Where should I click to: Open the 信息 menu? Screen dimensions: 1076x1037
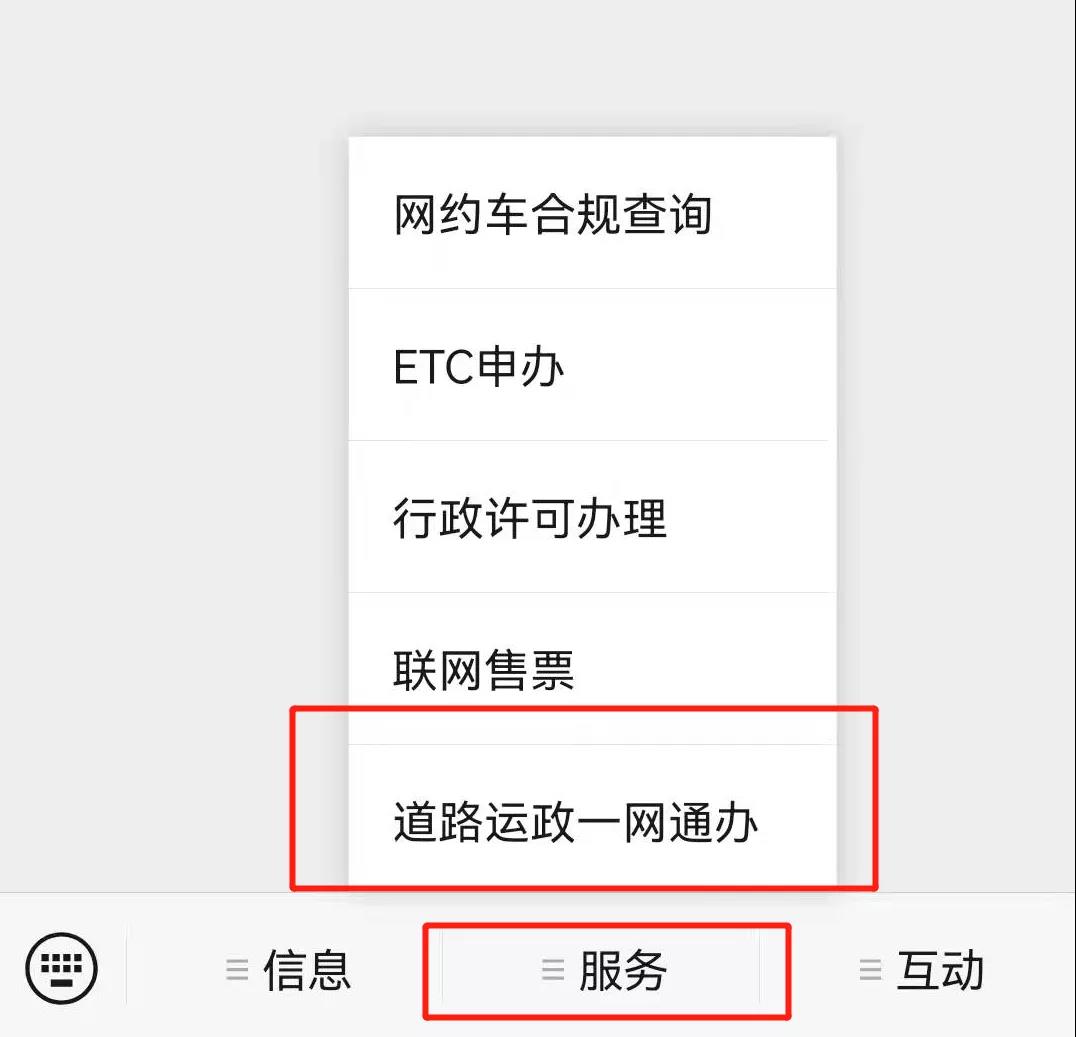[288, 970]
